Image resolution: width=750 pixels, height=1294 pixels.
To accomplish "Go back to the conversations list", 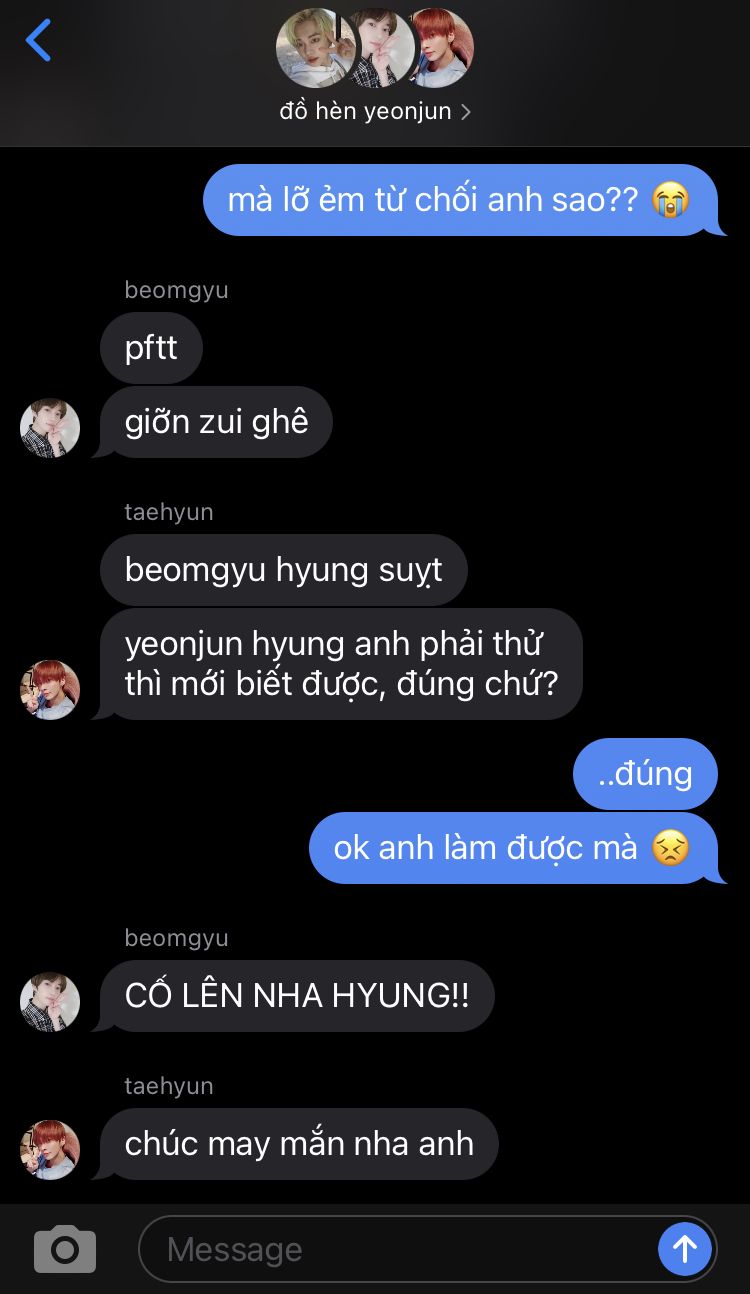I will pos(38,42).
